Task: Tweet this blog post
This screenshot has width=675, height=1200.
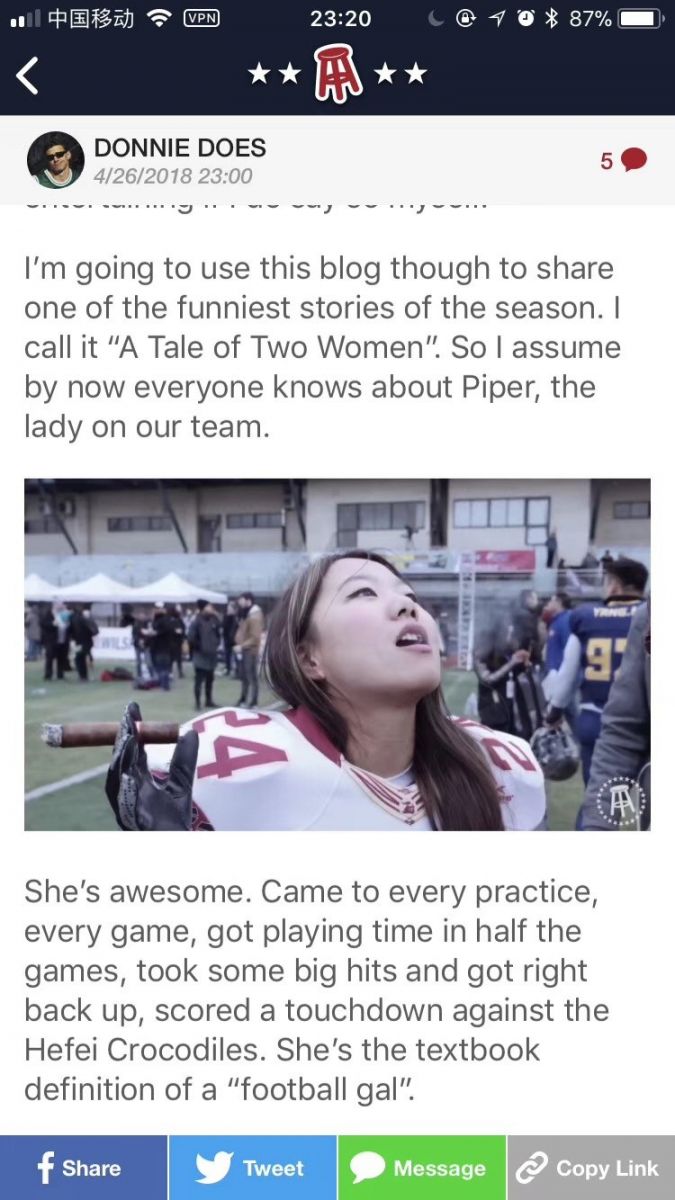Action: point(253,1168)
